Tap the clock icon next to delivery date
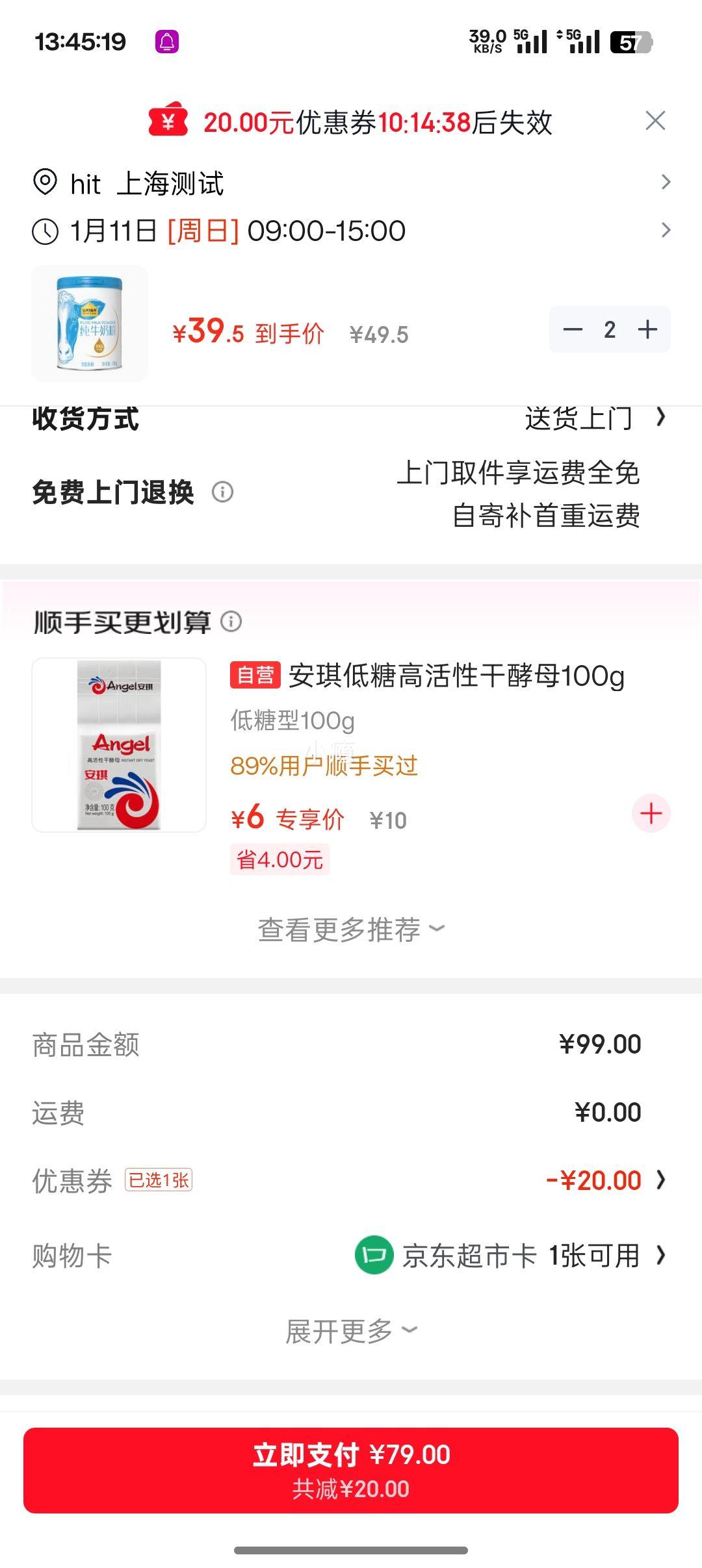This screenshot has width=702, height=1568. [x=44, y=231]
